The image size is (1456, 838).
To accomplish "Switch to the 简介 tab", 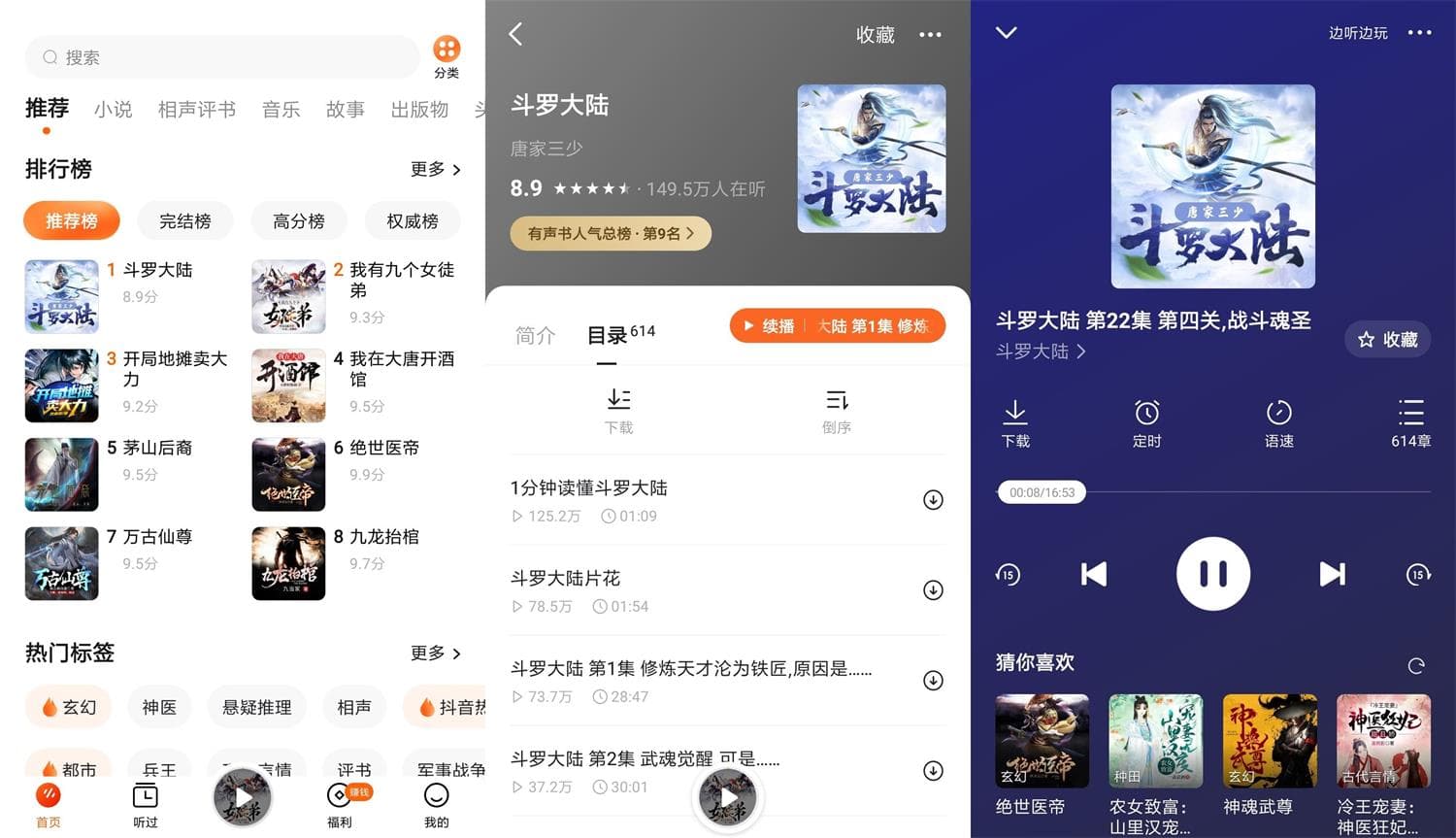I will point(535,336).
